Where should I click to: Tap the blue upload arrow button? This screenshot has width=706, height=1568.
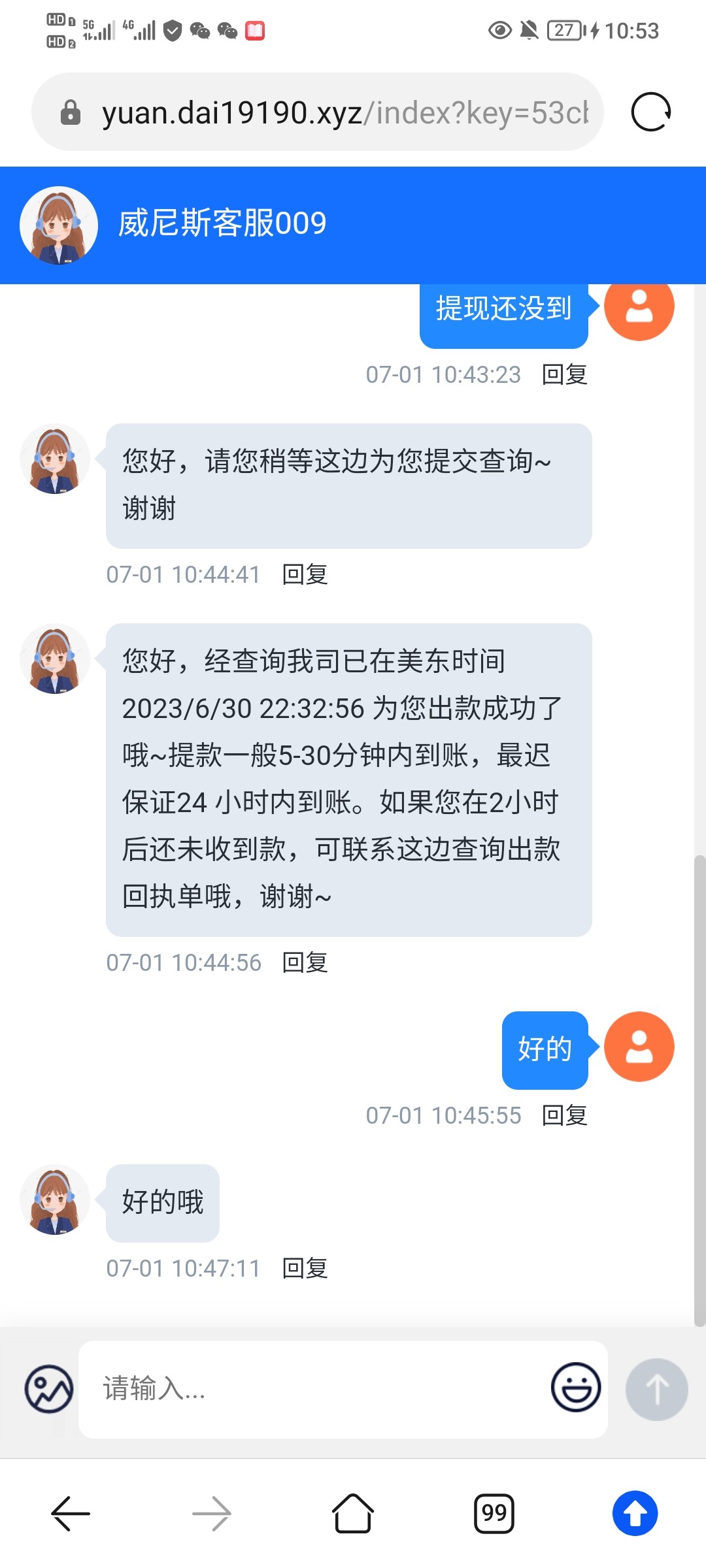pos(635,1513)
